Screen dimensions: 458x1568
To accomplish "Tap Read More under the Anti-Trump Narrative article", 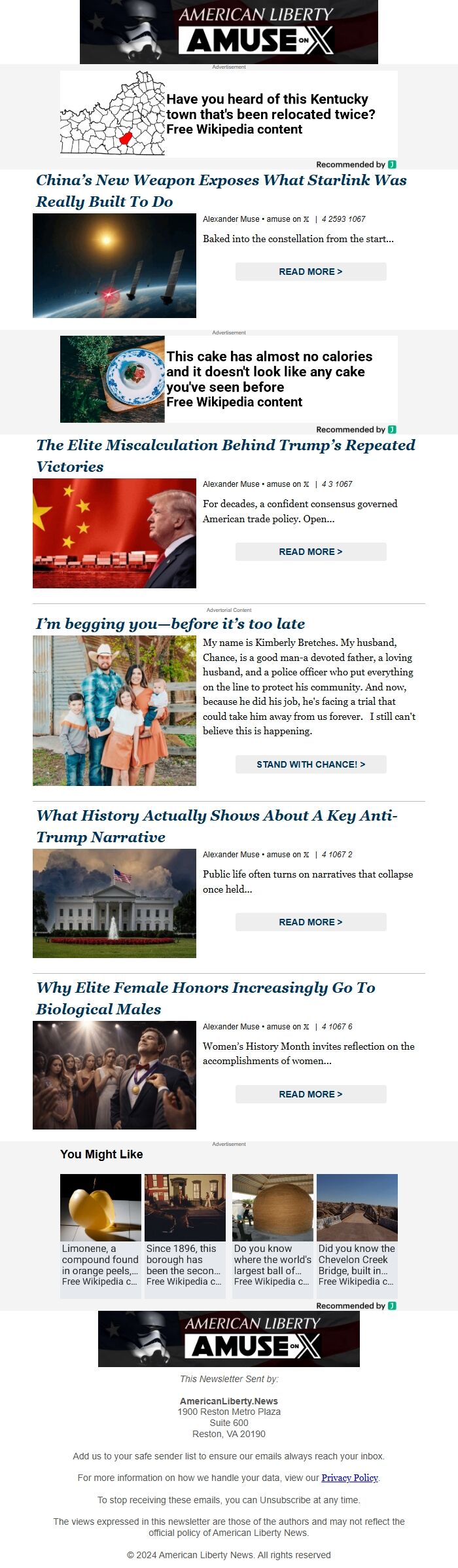I will pos(311,922).
